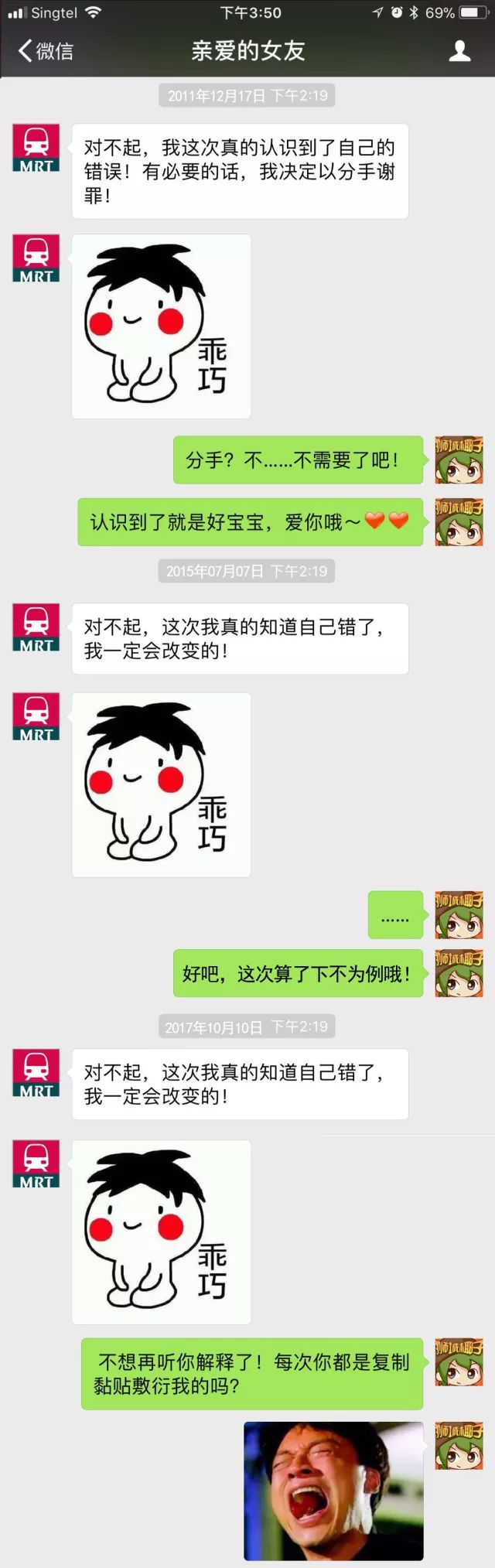Screen dimensions: 495x1568
Task: Tap the cartoon girl avatar beside 分手？不……不需要了吧
Action: (x=459, y=459)
